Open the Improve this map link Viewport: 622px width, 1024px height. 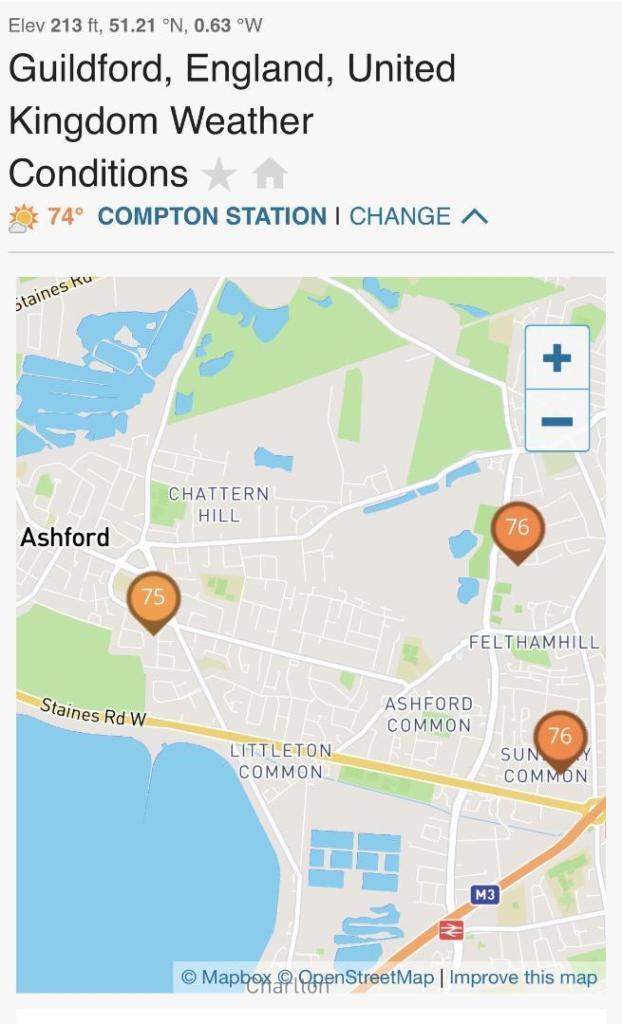point(523,978)
